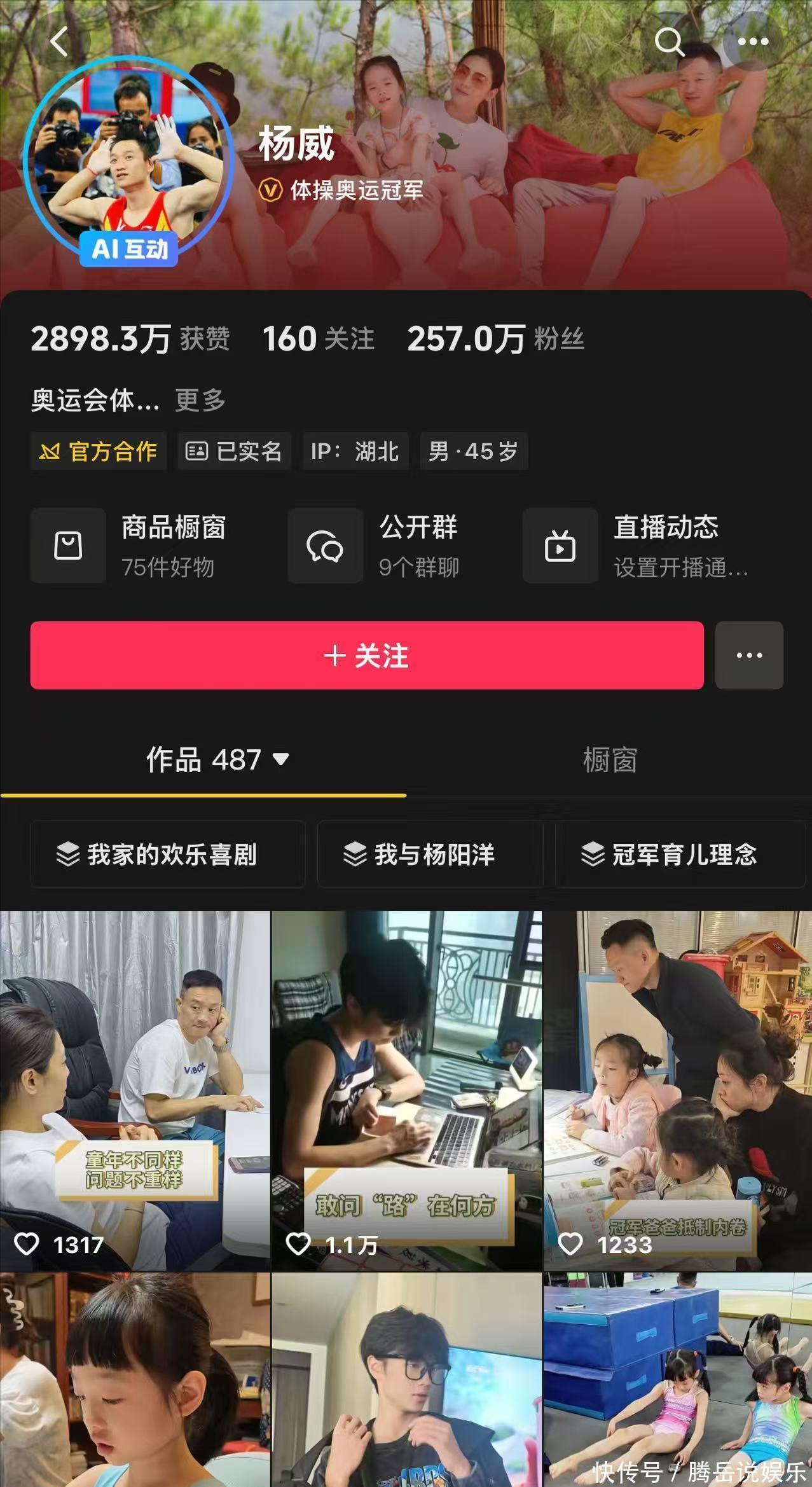Play the video titled 冠军爸爸抵制内卷
812x1487 pixels.
678,1091
